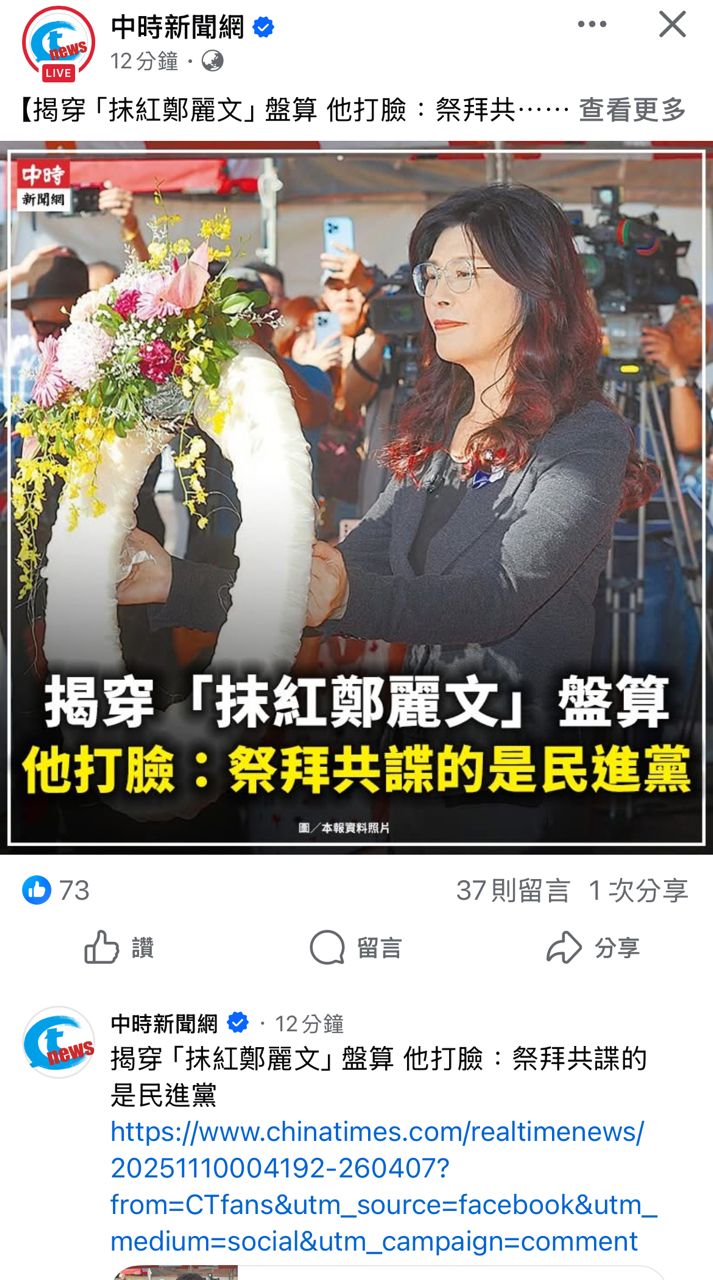Open the news photo of the post
Screen dimensions: 713x1280
click(x=356, y=497)
